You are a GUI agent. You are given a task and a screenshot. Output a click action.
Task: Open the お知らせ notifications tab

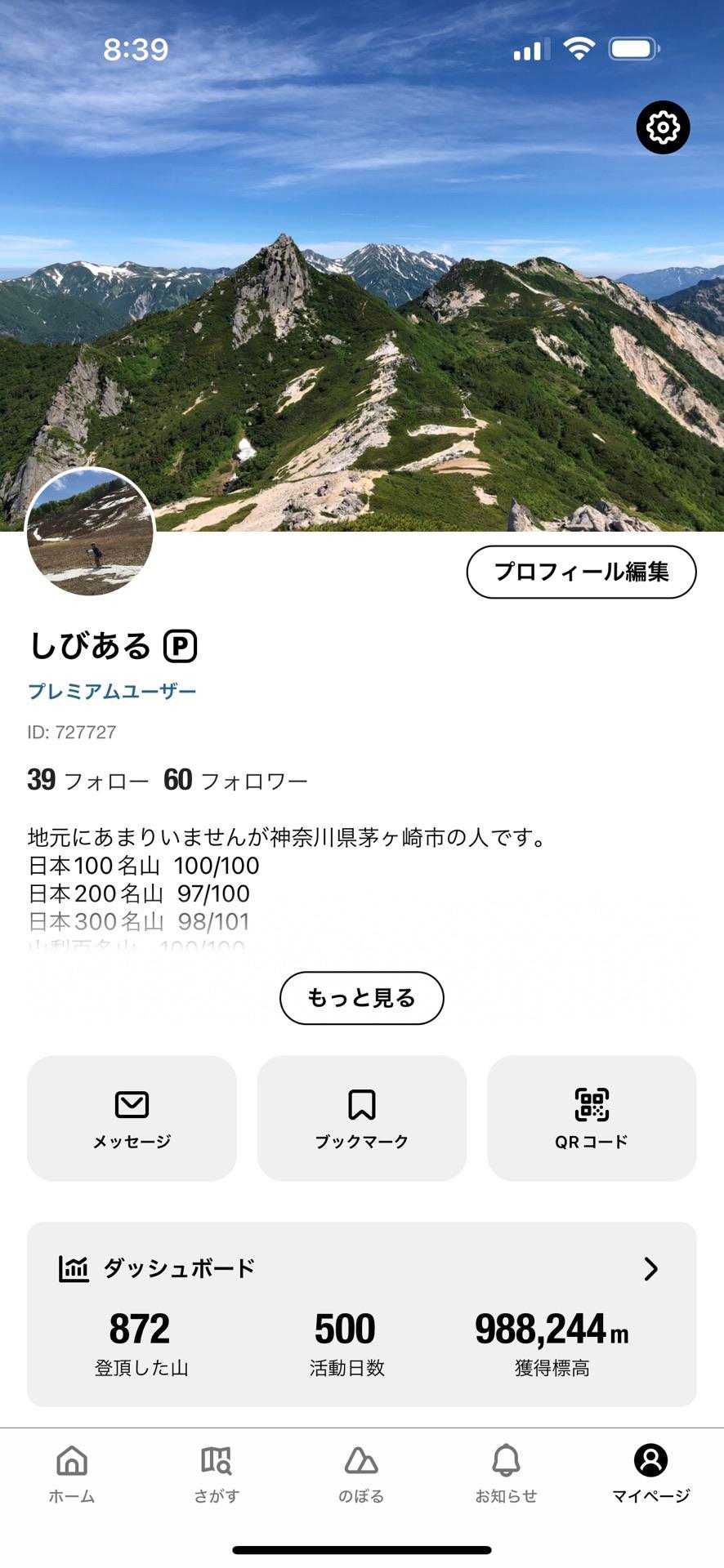[506, 1473]
